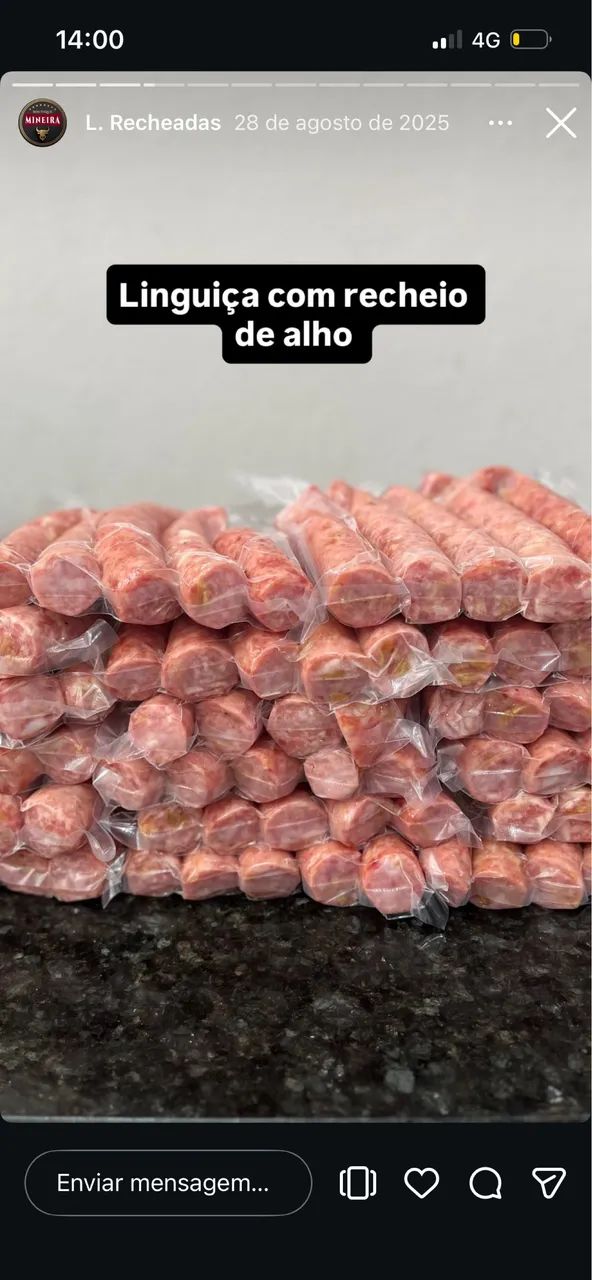Close the story viewer
Image resolution: width=592 pixels, height=1280 pixels.
561,123
